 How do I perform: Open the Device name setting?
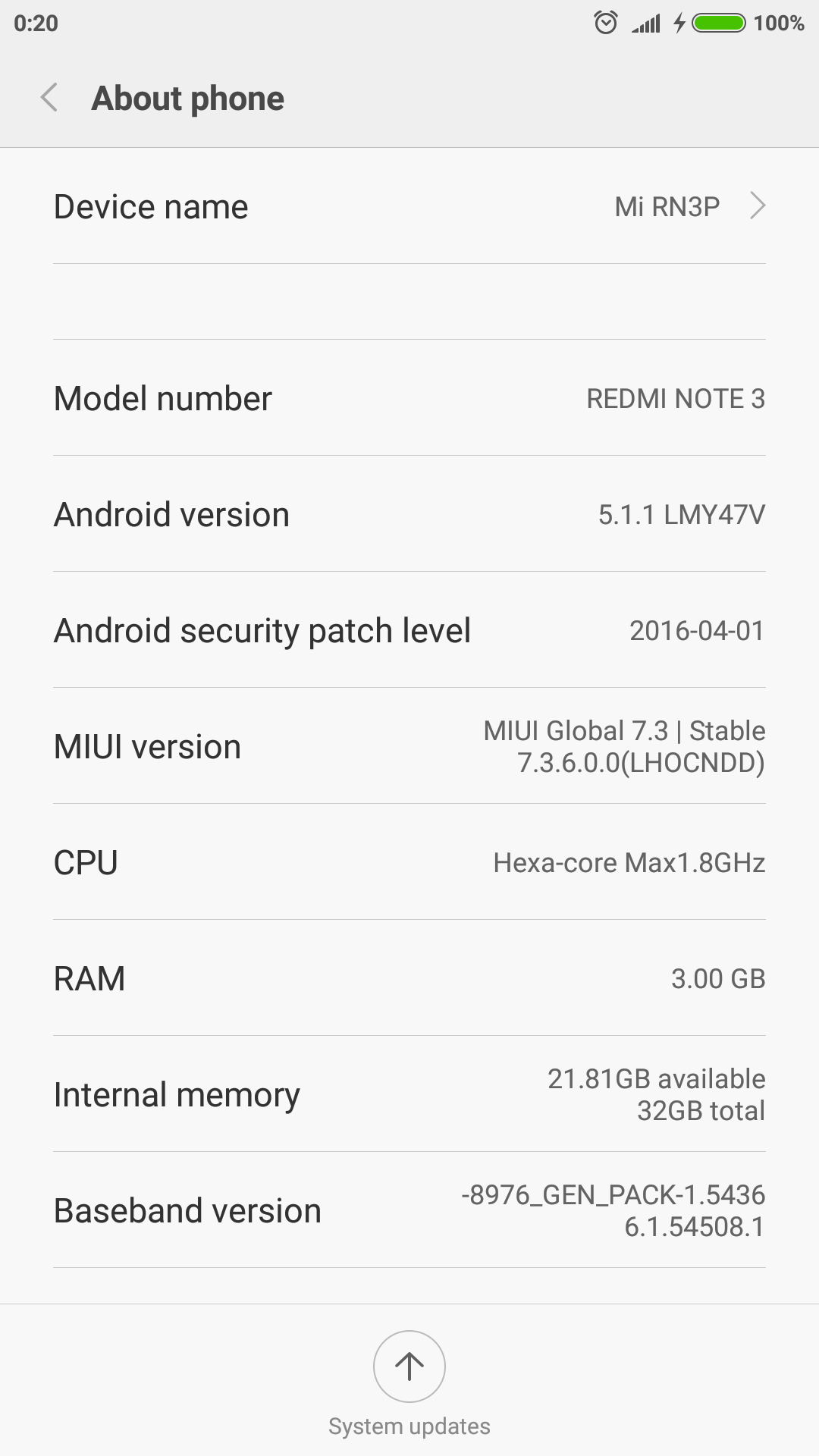[x=409, y=206]
